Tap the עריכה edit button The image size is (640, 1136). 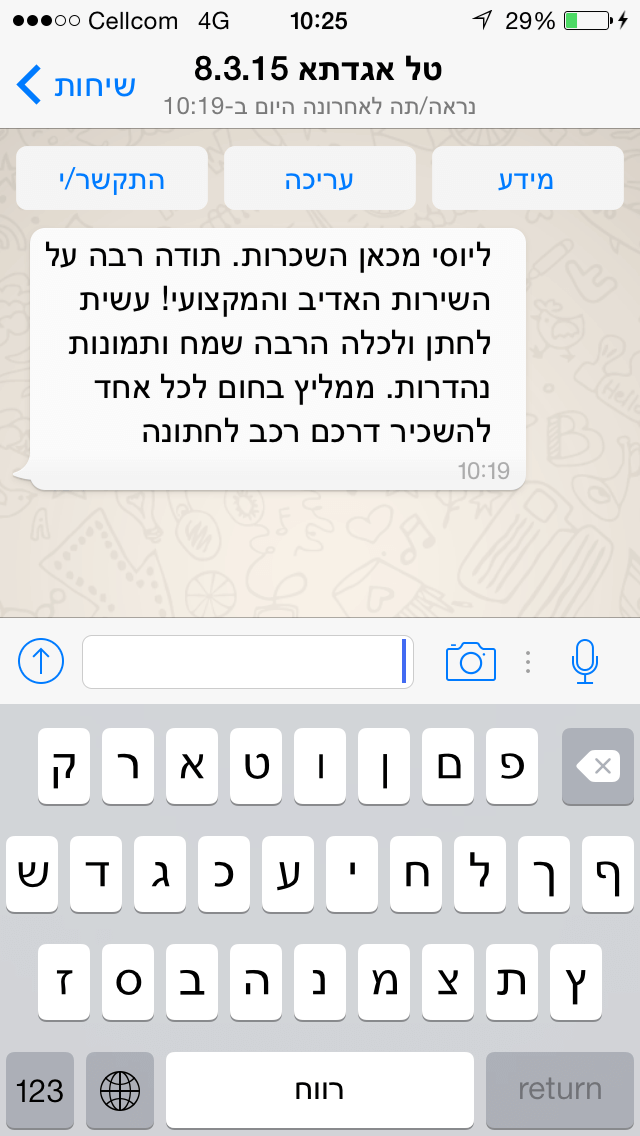(320, 178)
